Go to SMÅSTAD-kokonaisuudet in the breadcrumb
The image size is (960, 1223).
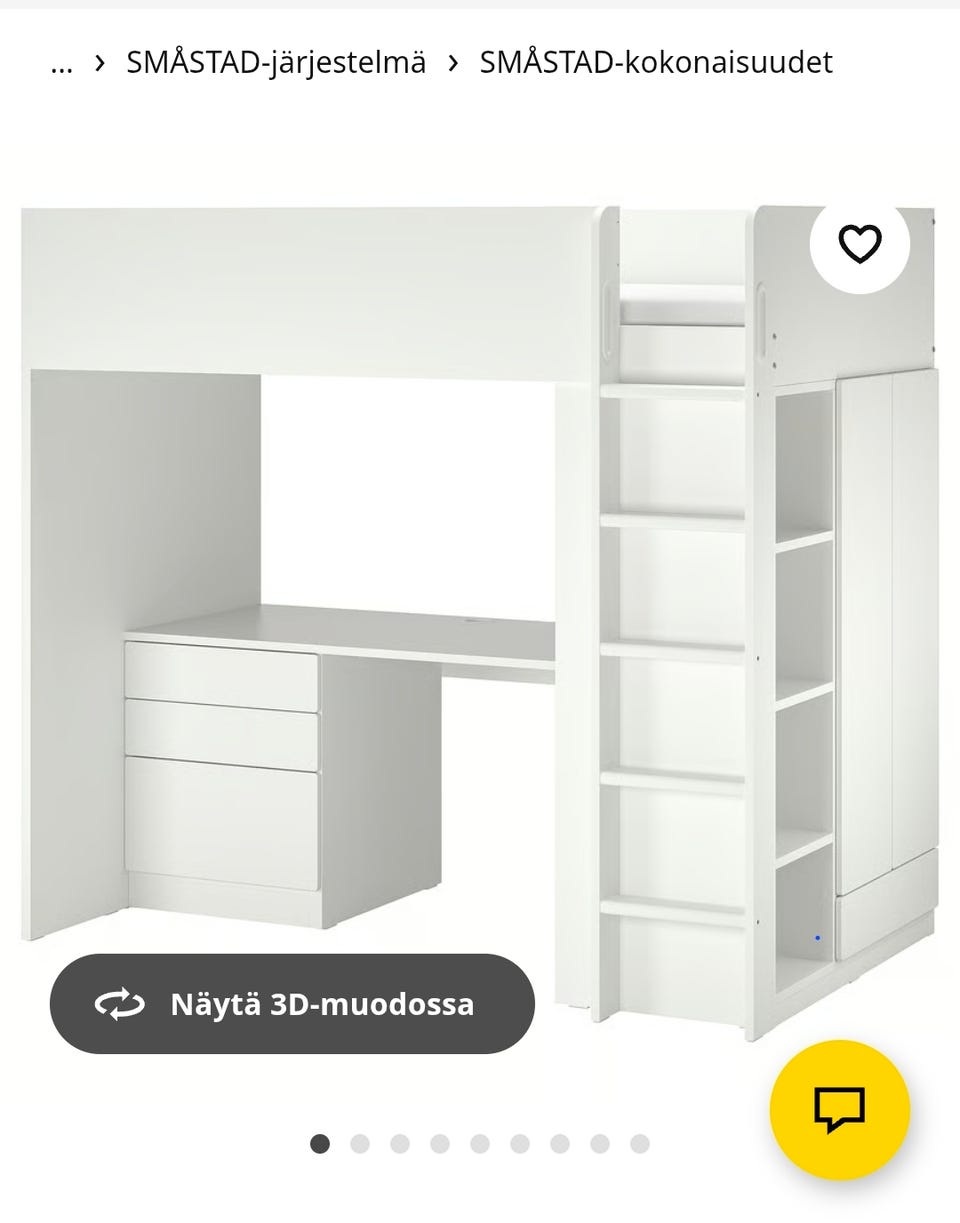[x=655, y=63]
